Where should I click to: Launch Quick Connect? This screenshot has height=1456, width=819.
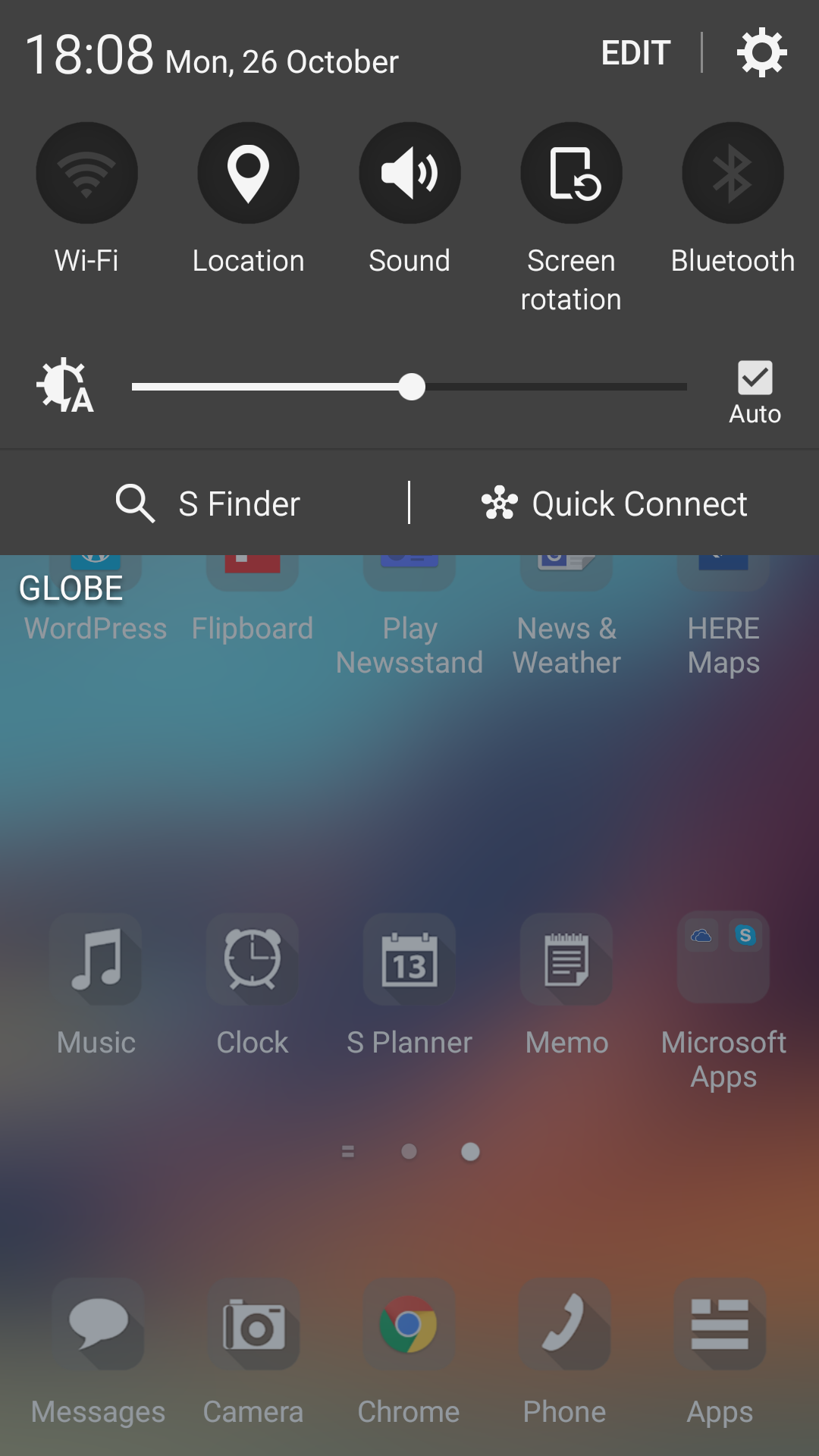tap(614, 504)
